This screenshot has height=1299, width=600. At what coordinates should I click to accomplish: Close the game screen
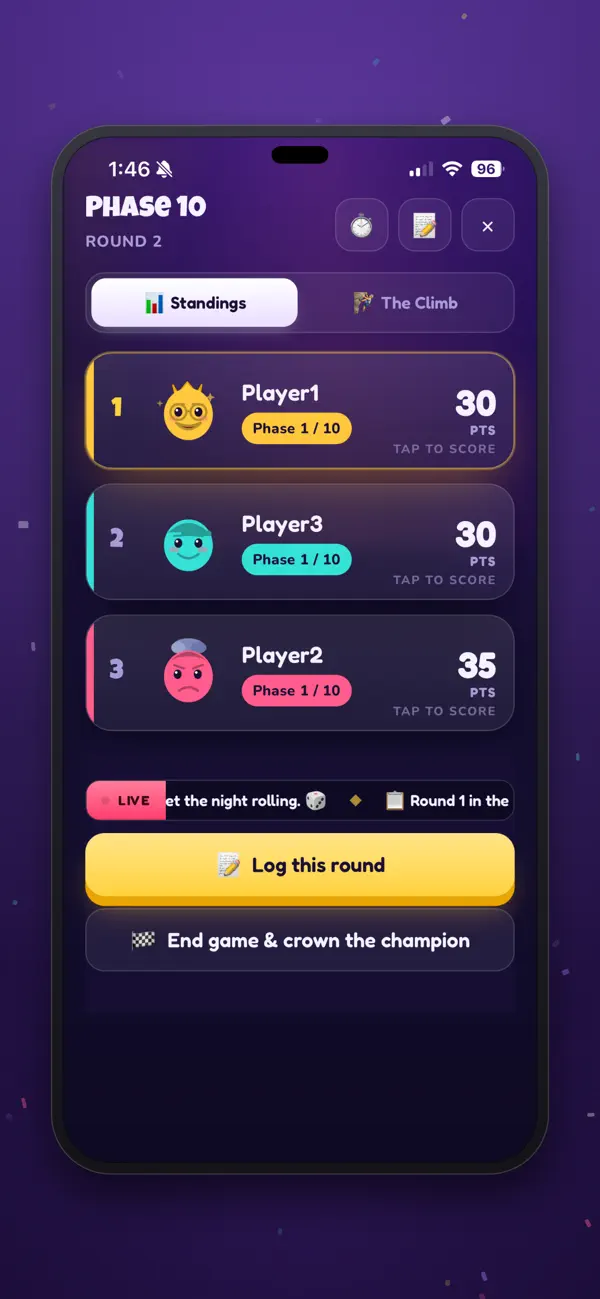click(488, 225)
